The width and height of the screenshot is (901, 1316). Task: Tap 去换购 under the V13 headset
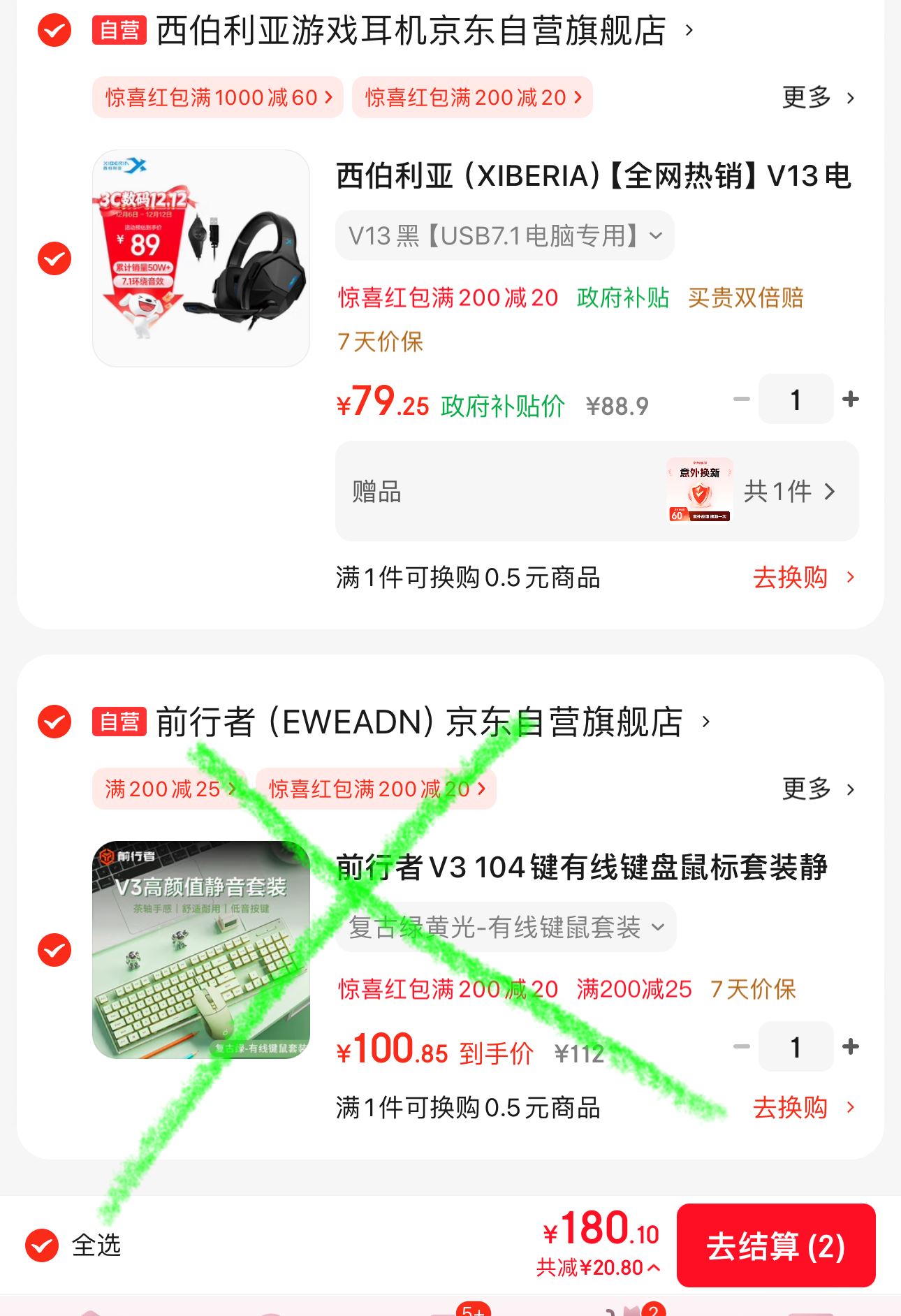(x=802, y=578)
